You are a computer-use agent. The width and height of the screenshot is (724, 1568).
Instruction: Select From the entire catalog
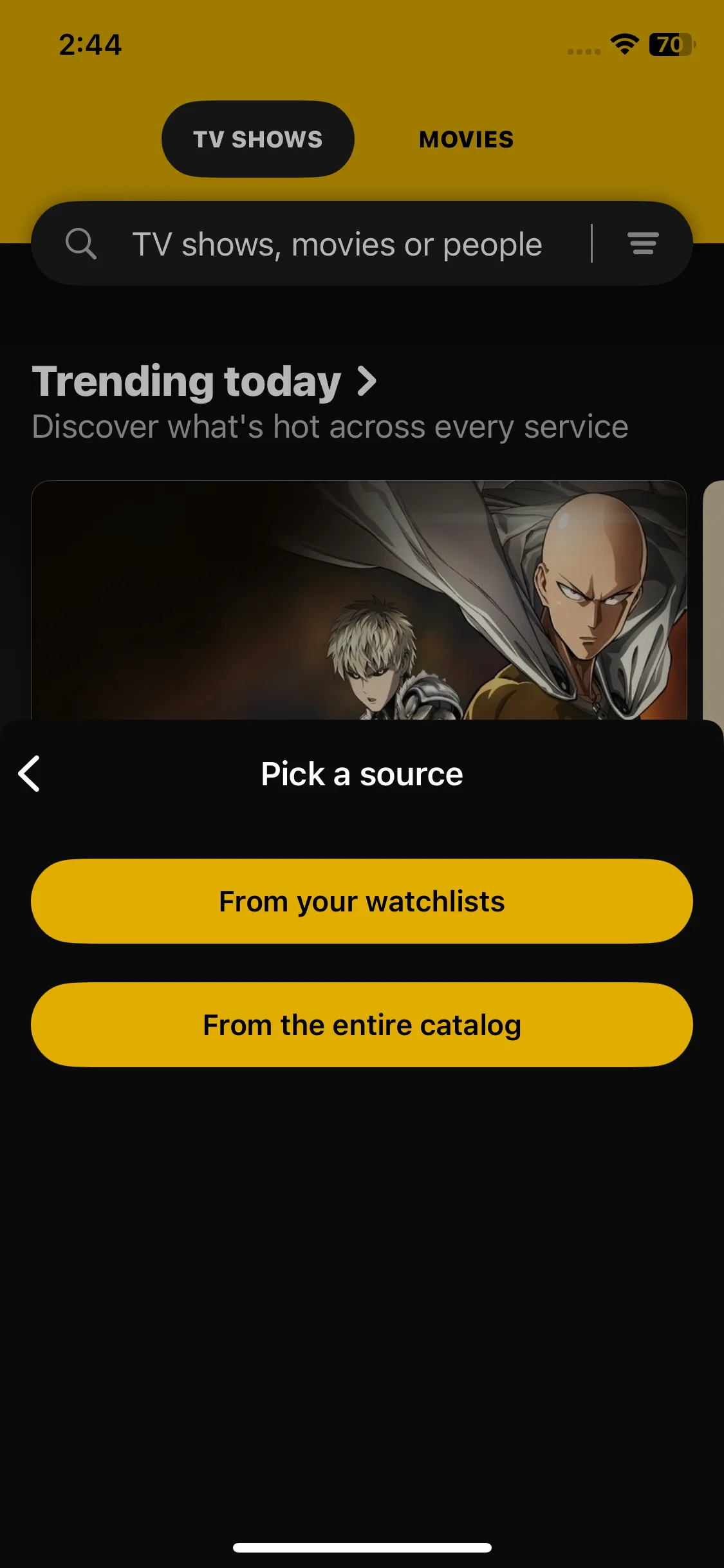coord(362,1025)
